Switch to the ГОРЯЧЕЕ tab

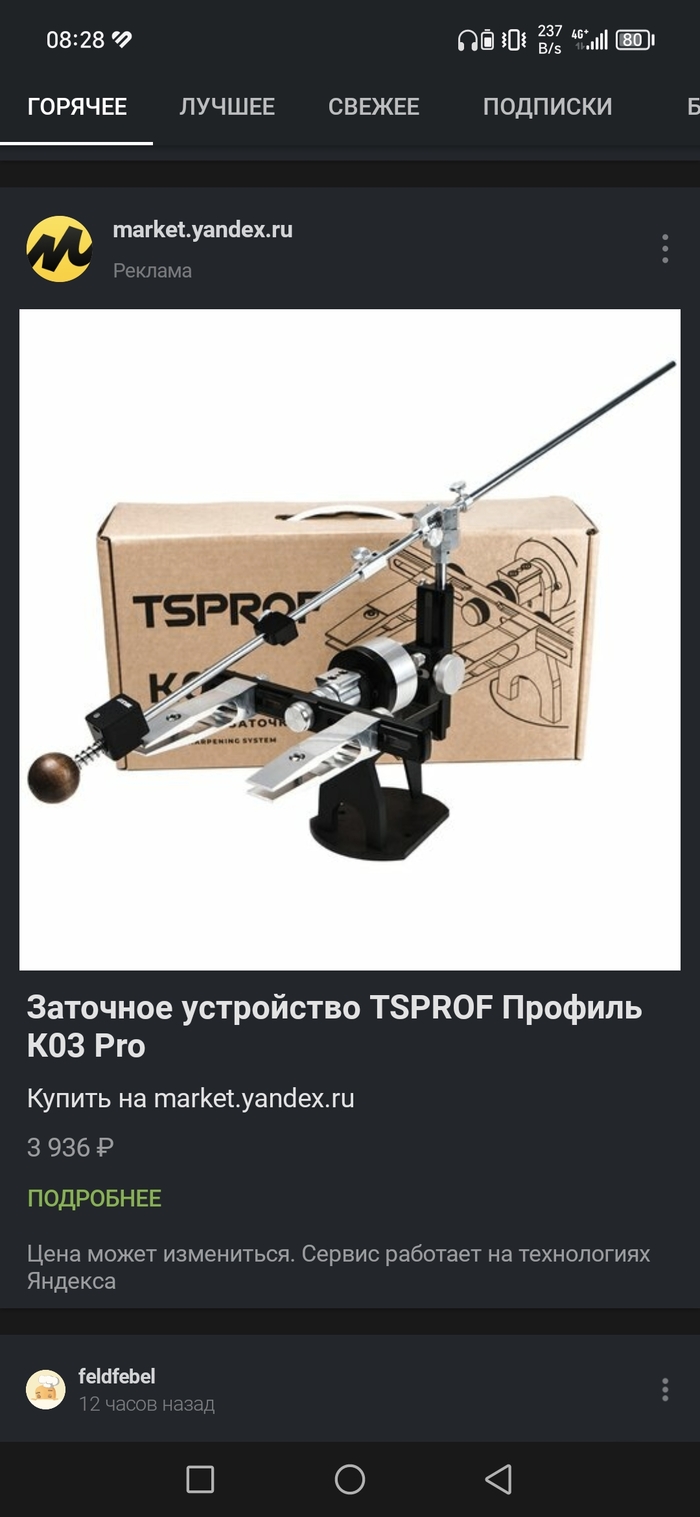pyautogui.click(x=77, y=107)
